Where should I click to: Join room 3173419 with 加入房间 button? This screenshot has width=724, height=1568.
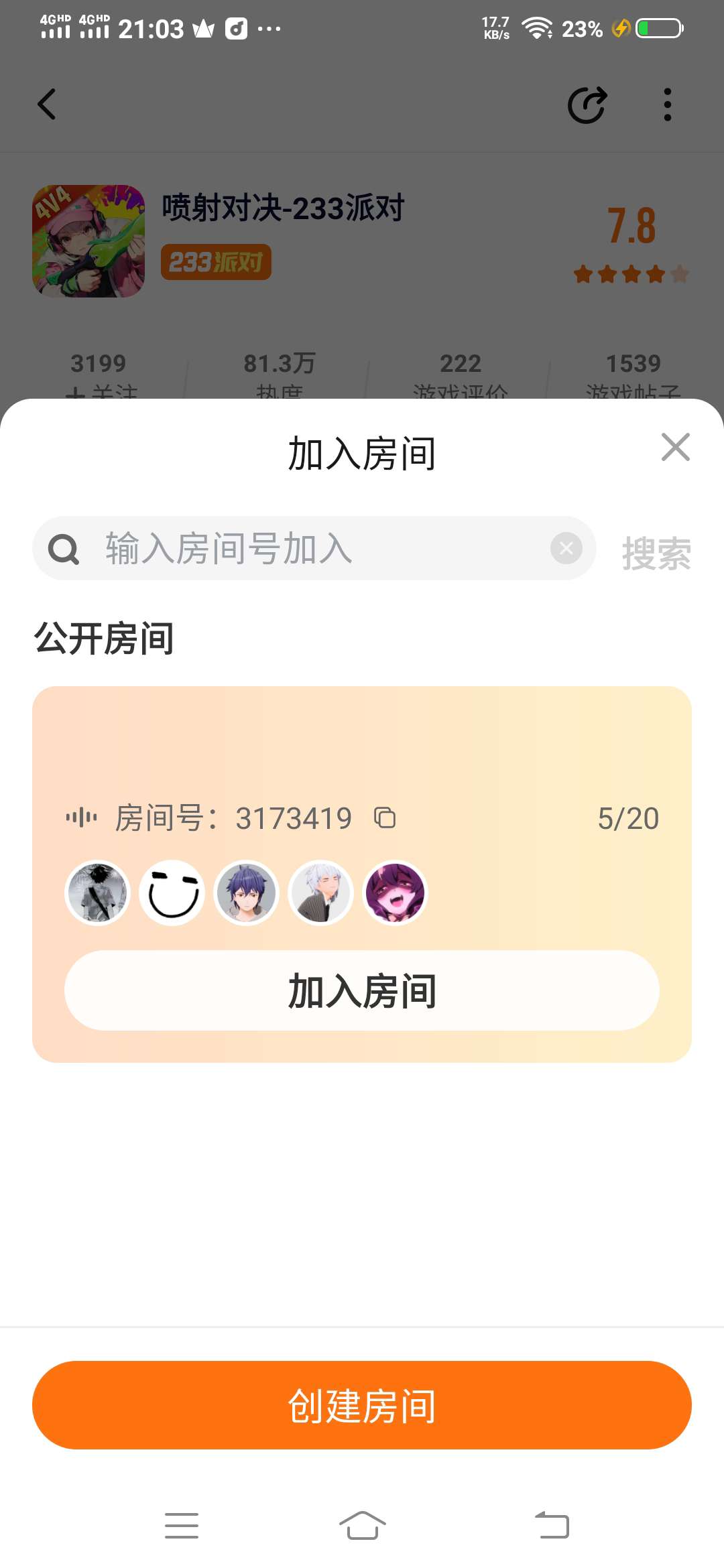coord(362,990)
